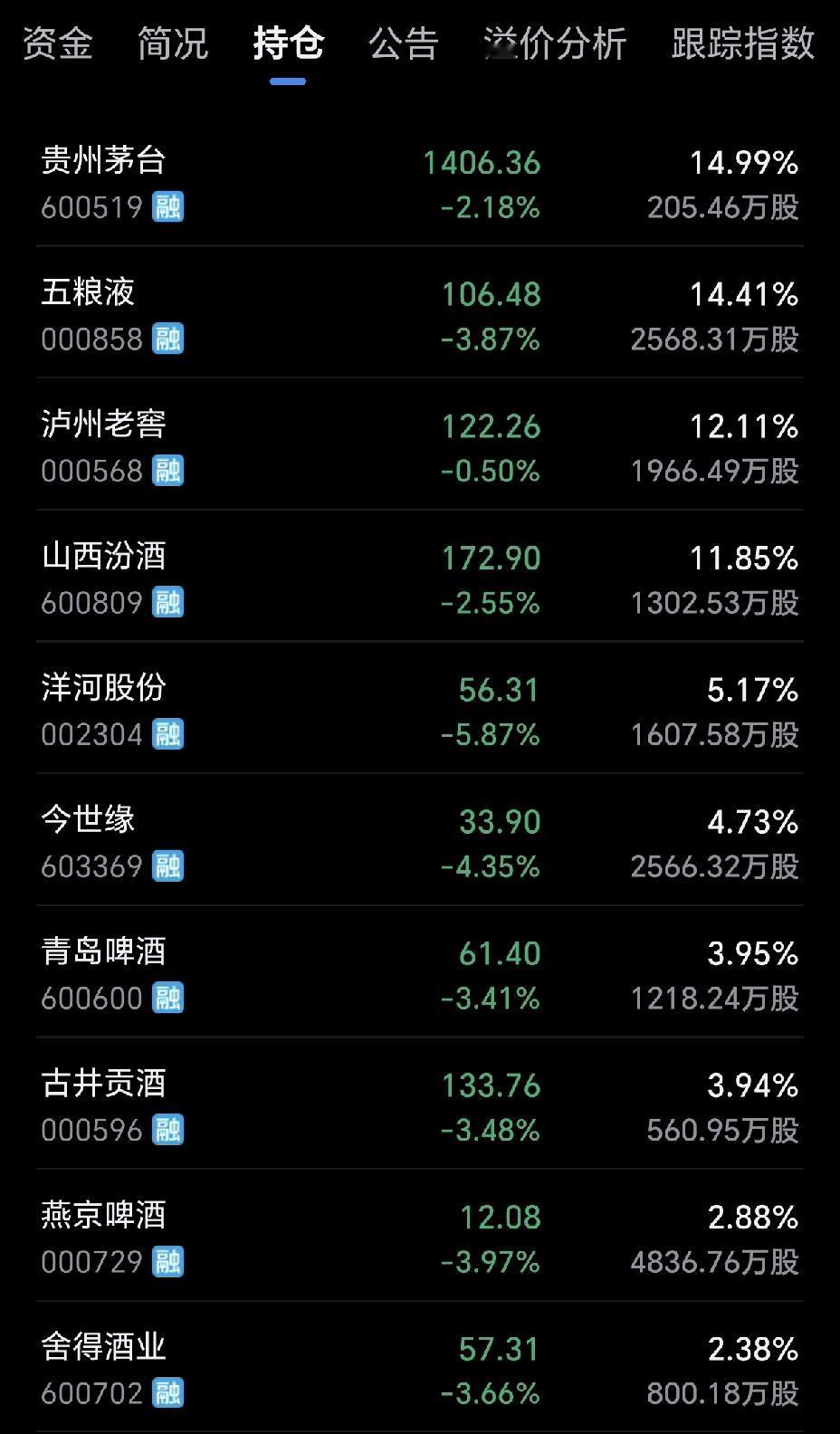The image size is (840, 1434).
Task: Tap the 融 margin icon for 山西汾酒
Action: [x=167, y=602]
